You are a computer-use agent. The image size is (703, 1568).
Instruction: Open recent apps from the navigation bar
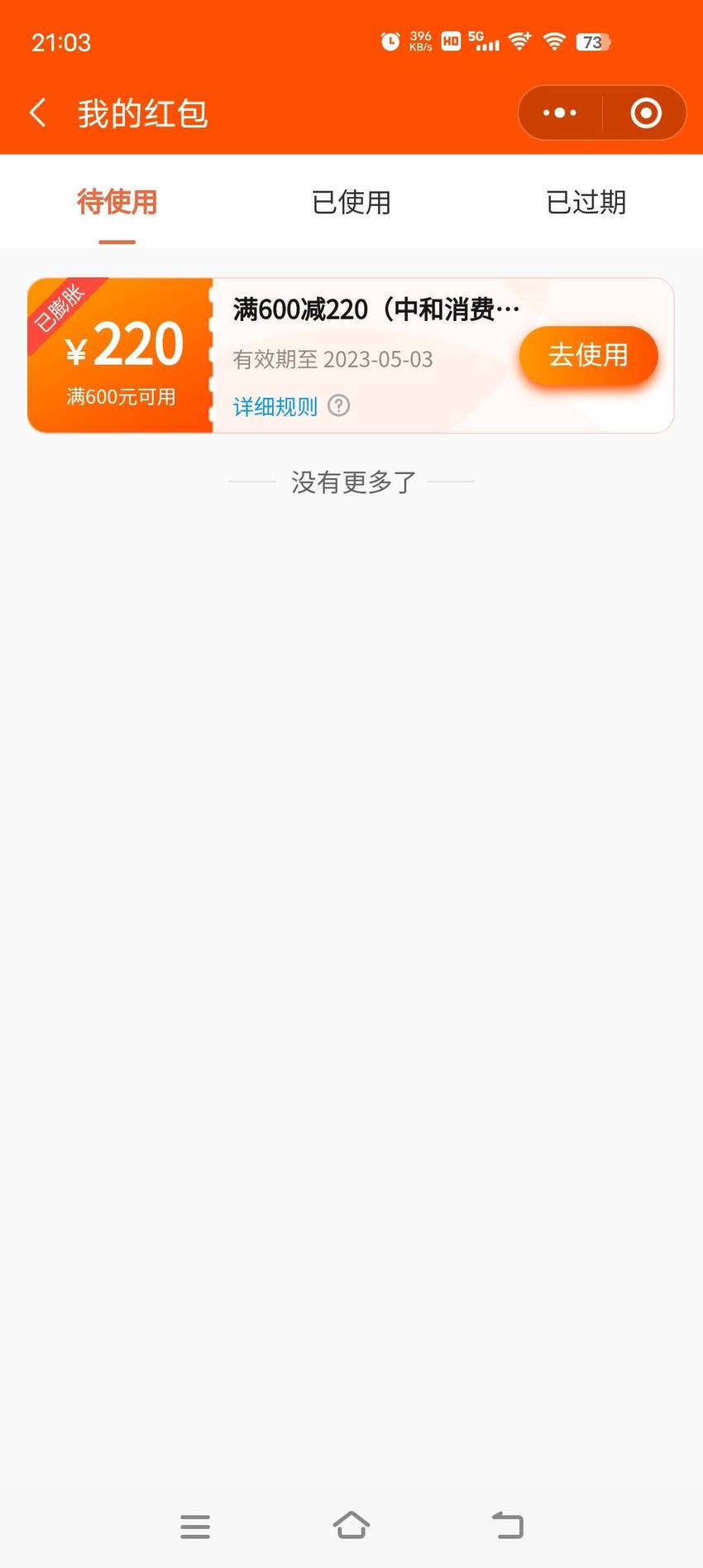195,1526
